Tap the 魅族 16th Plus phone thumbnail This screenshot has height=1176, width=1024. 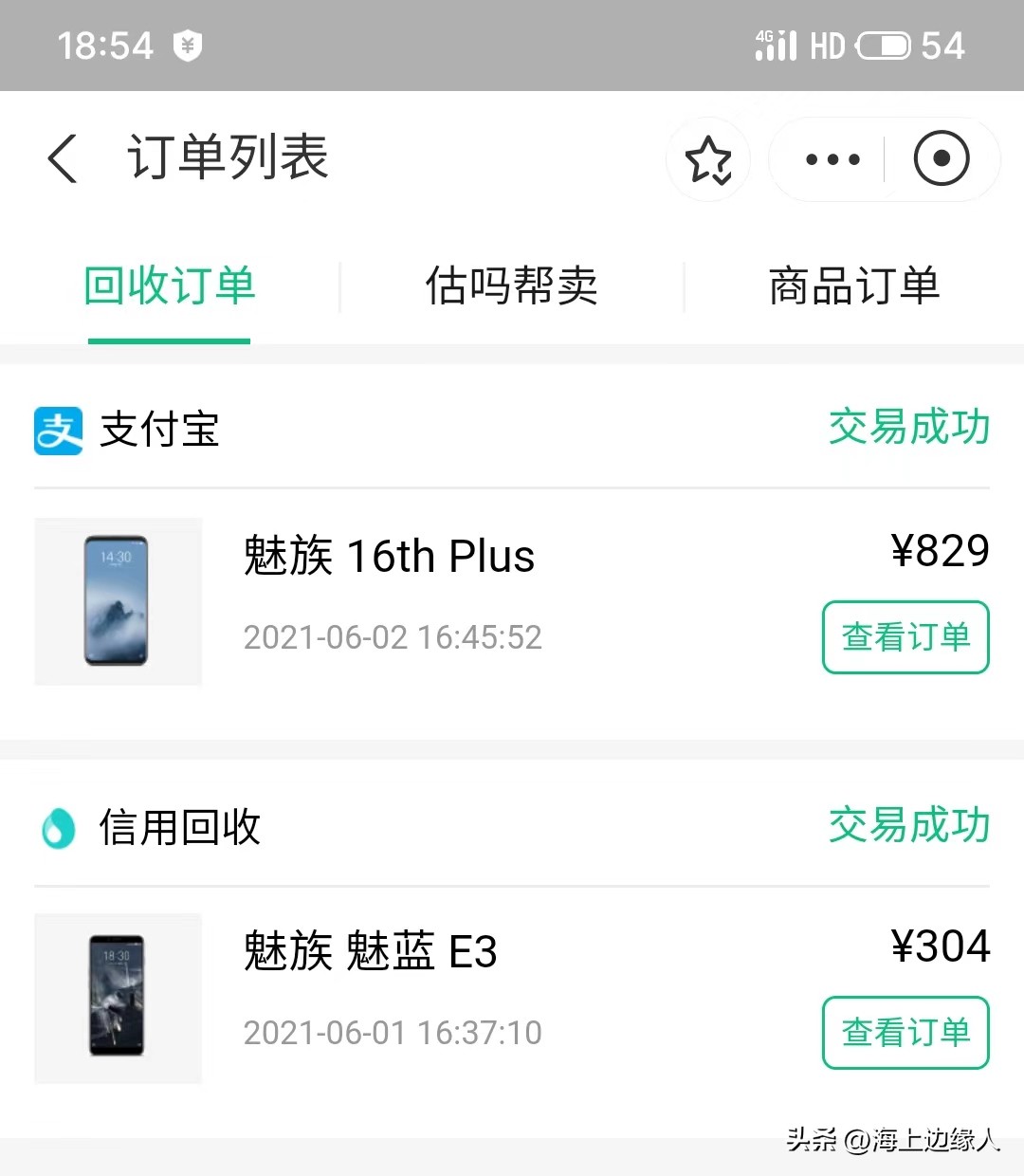tap(118, 600)
